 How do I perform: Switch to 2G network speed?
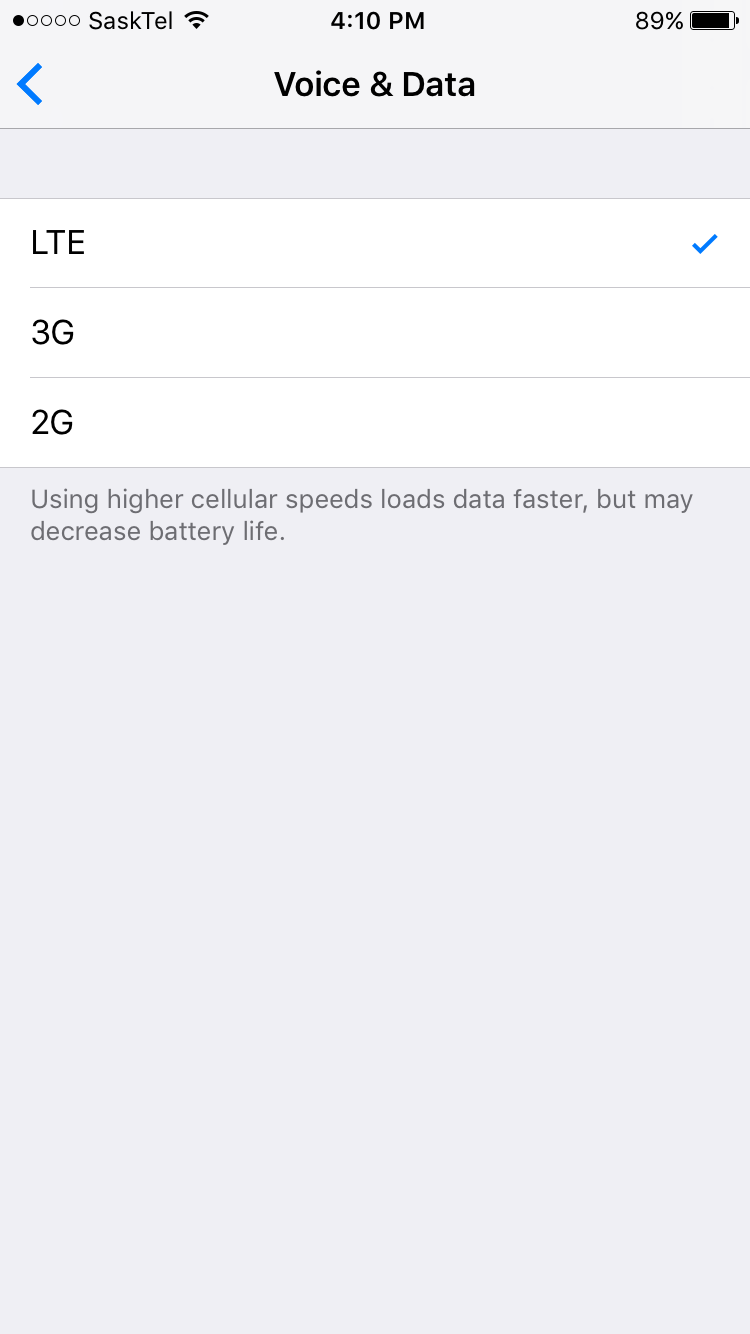[x=375, y=423]
